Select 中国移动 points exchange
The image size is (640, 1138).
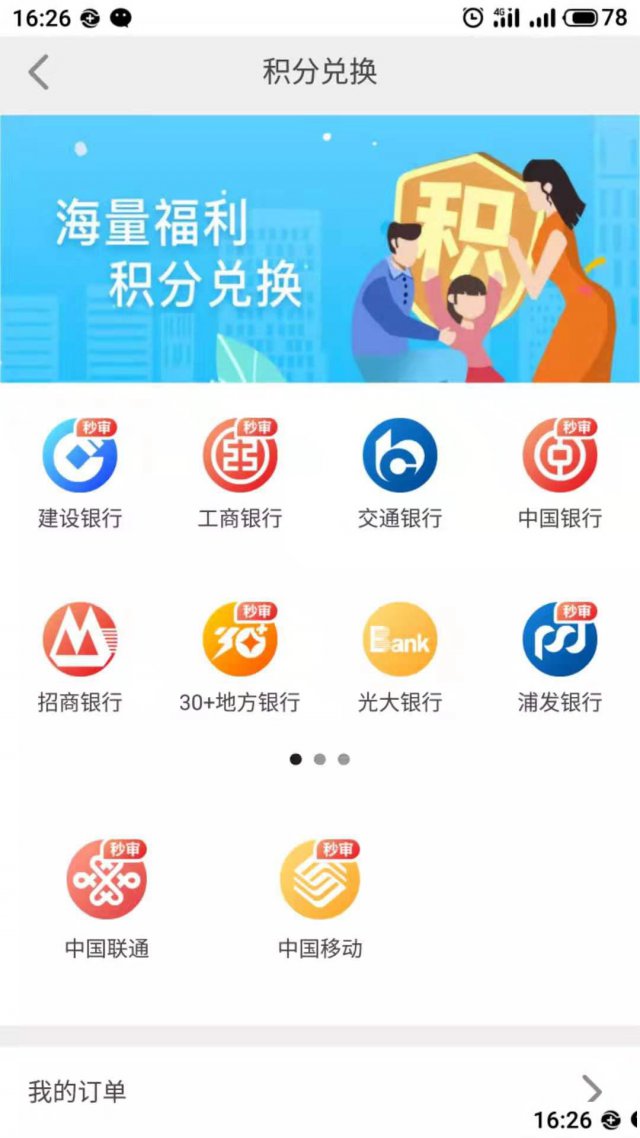point(320,880)
